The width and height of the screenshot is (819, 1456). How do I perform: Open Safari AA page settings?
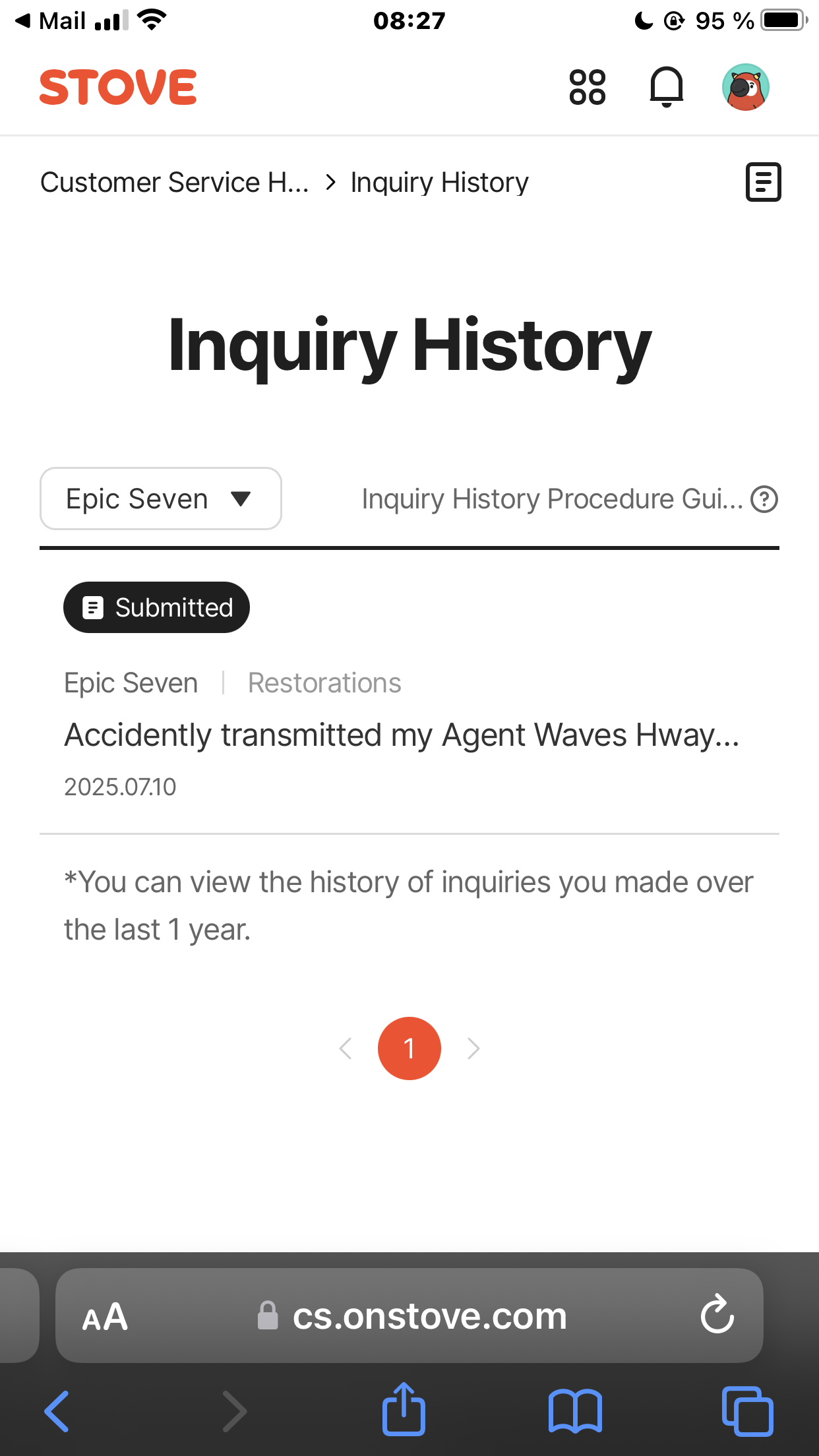tap(105, 1317)
